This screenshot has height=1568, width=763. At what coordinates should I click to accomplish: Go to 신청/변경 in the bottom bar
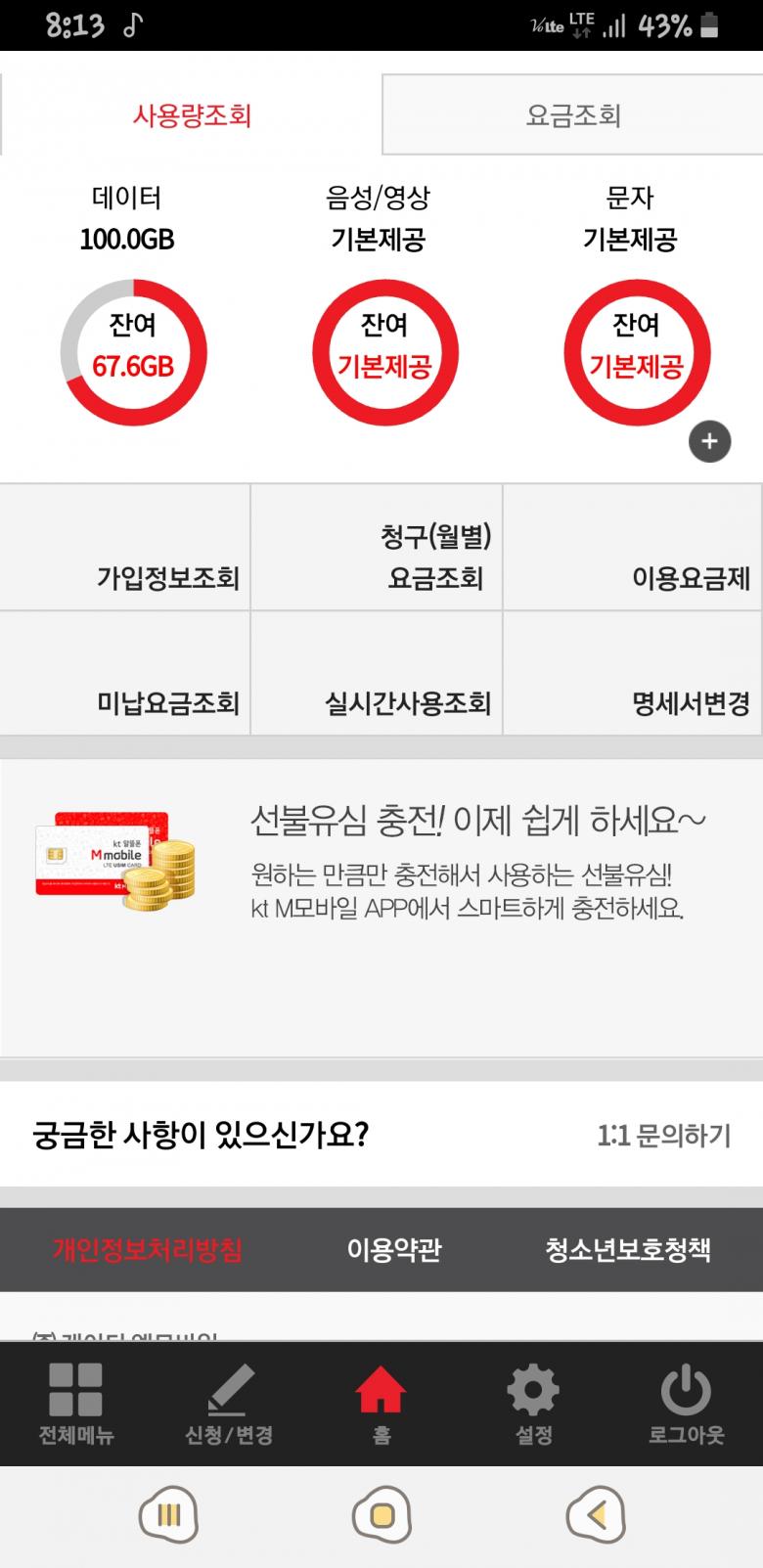229,1404
